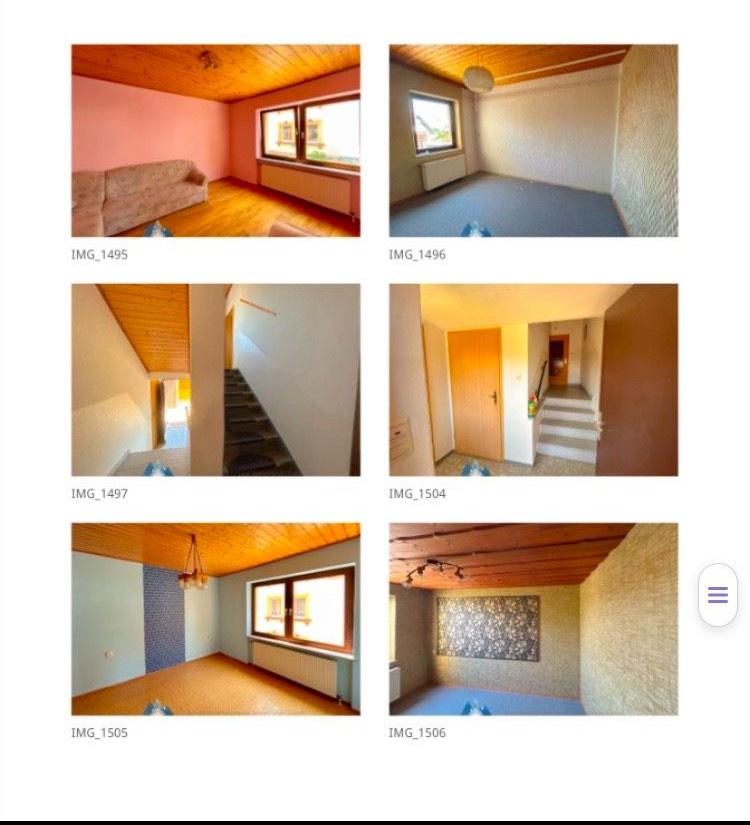Open hallway photo IMG_1504
This screenshot has width=750, height=825.
coord(533,379)
